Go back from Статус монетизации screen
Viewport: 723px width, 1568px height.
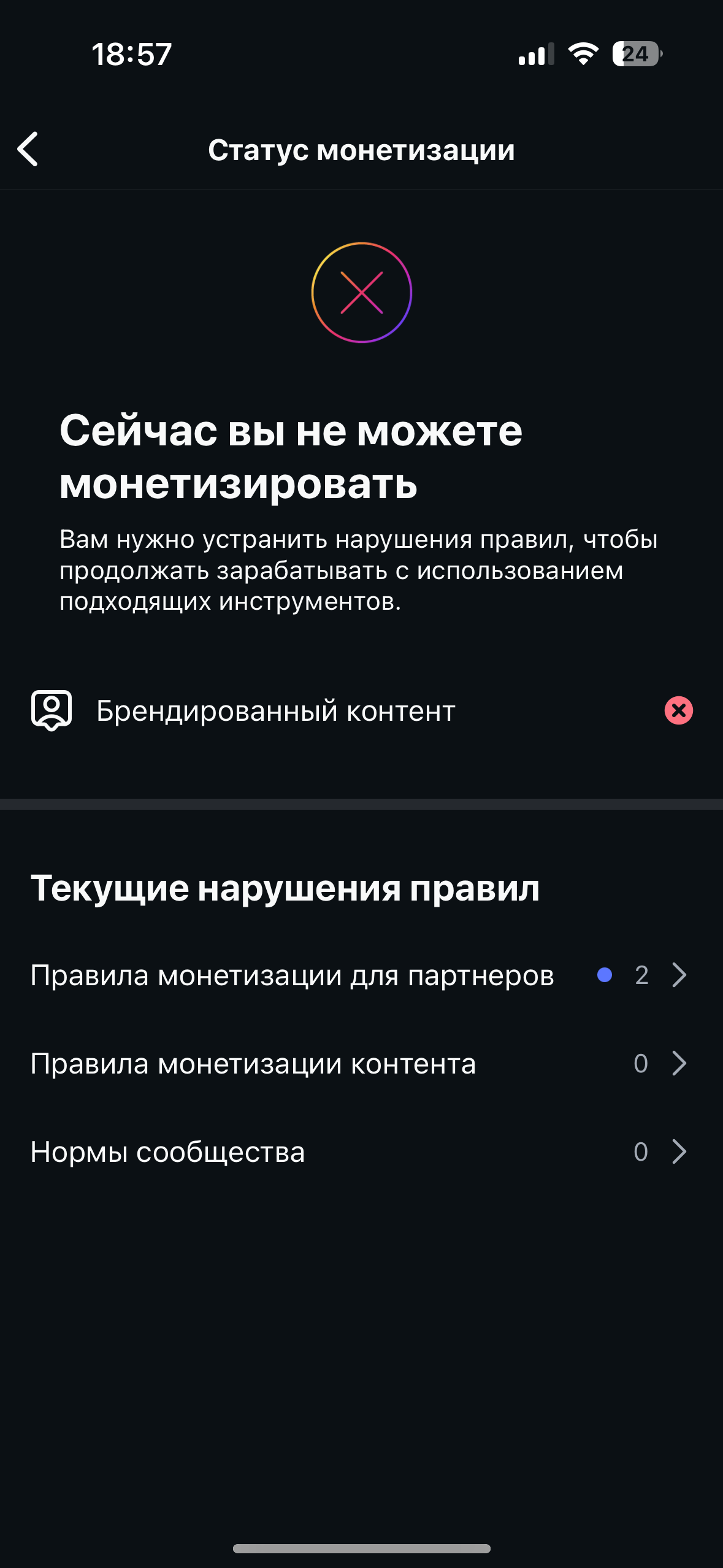pos(28,149)
